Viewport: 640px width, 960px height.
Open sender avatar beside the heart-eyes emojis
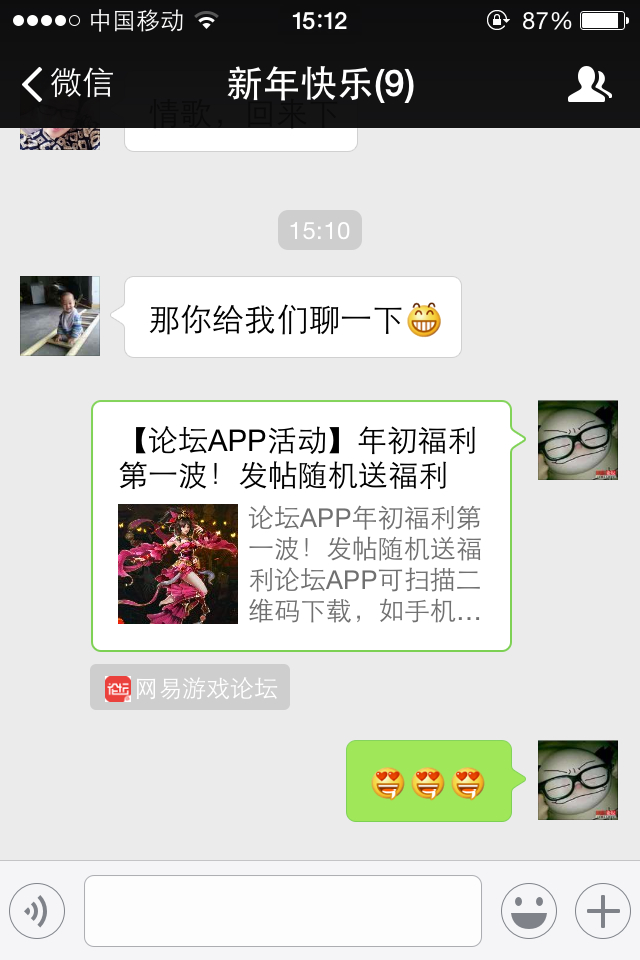click(x=577, y=780)
